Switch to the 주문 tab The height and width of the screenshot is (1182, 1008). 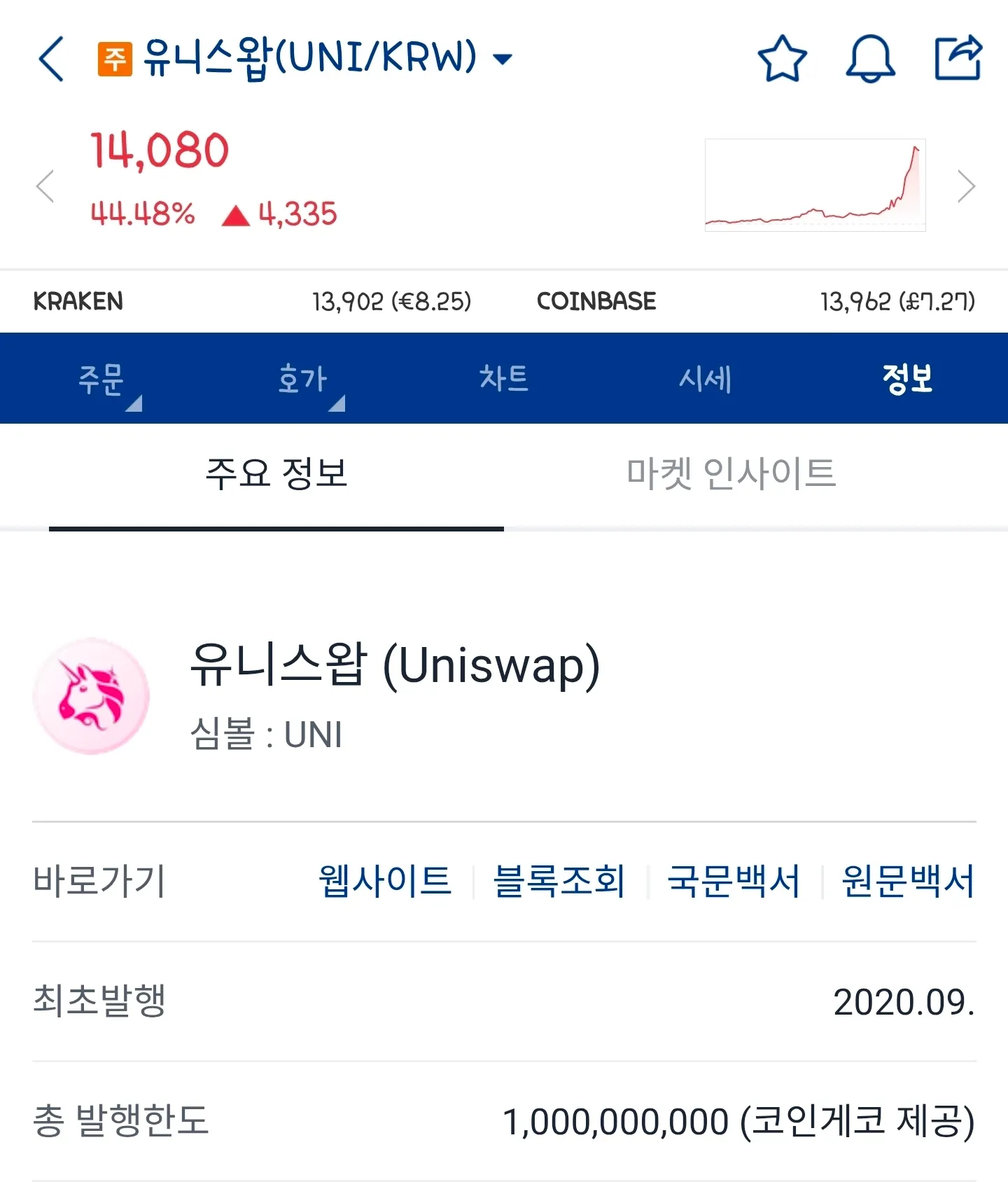click(x=101, y=379)
